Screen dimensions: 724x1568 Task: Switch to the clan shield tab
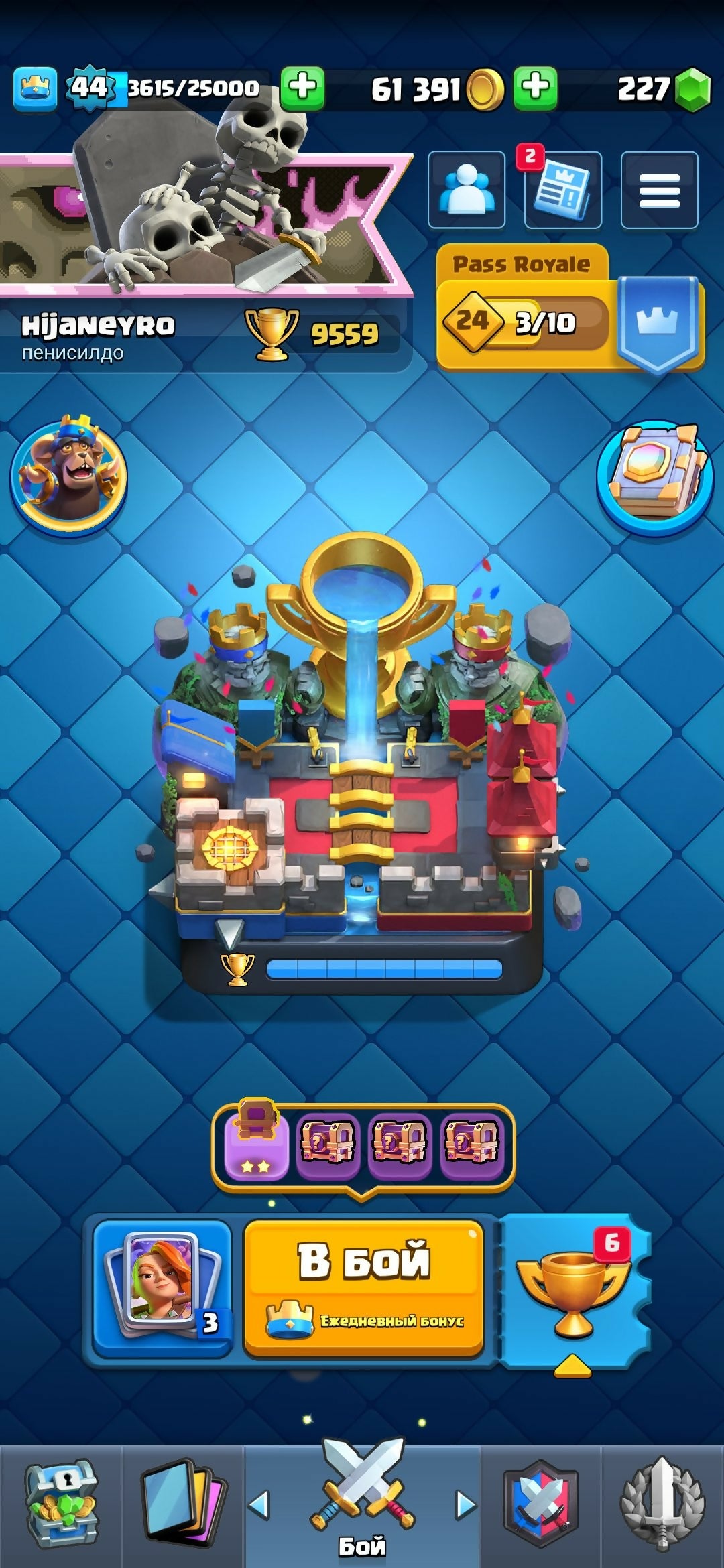(x=540, y=1504)
